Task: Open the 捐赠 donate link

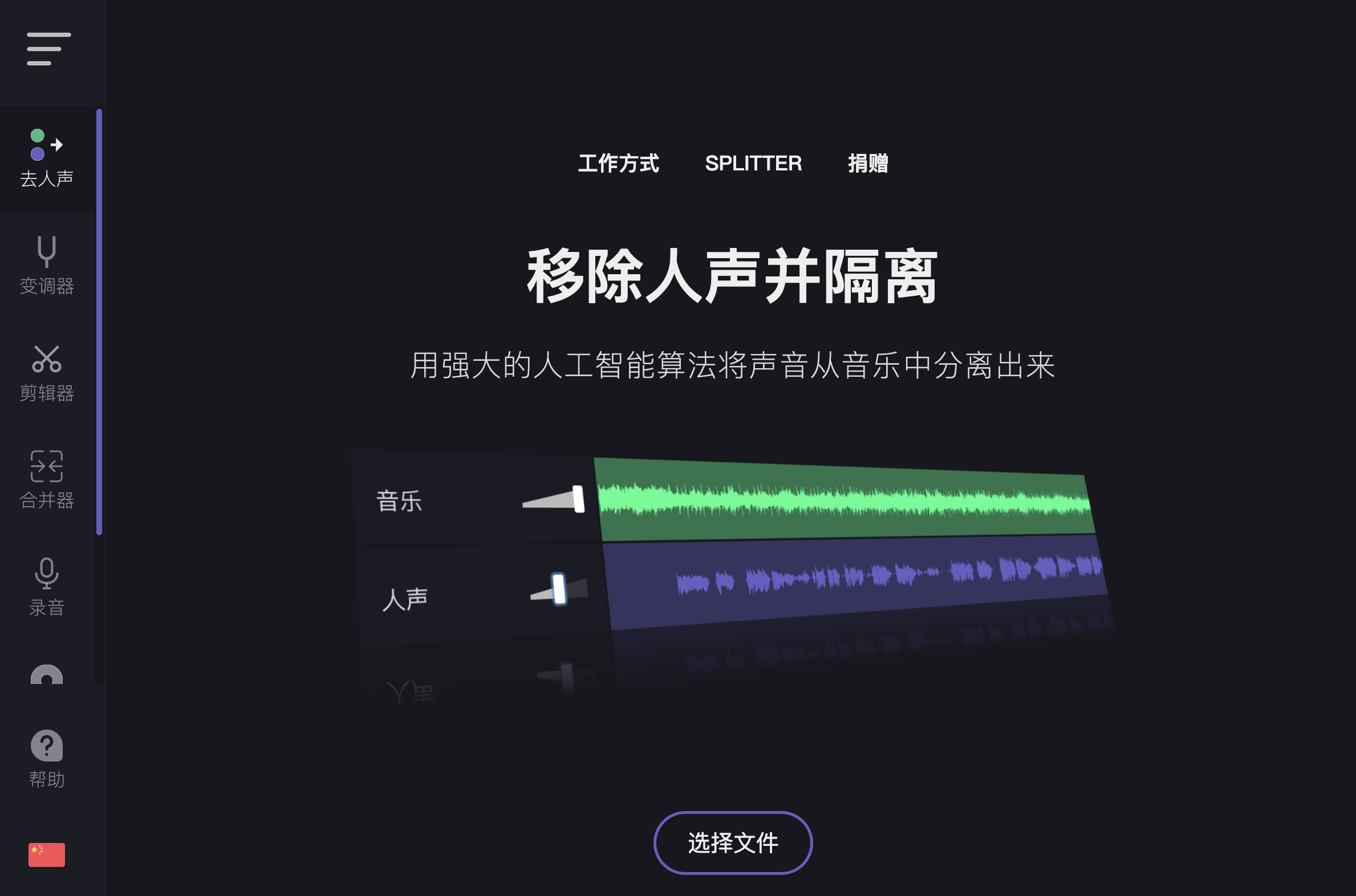Action: (867, 164)
